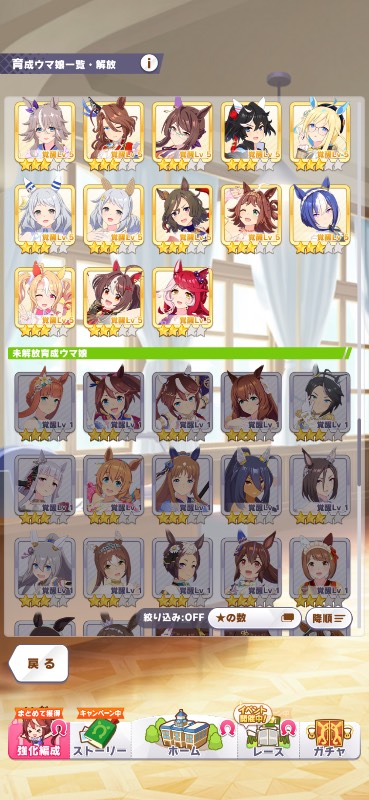Select the black-haired character with red flower
This screenshot has height=800, width=369.
[x=251, y=133]
